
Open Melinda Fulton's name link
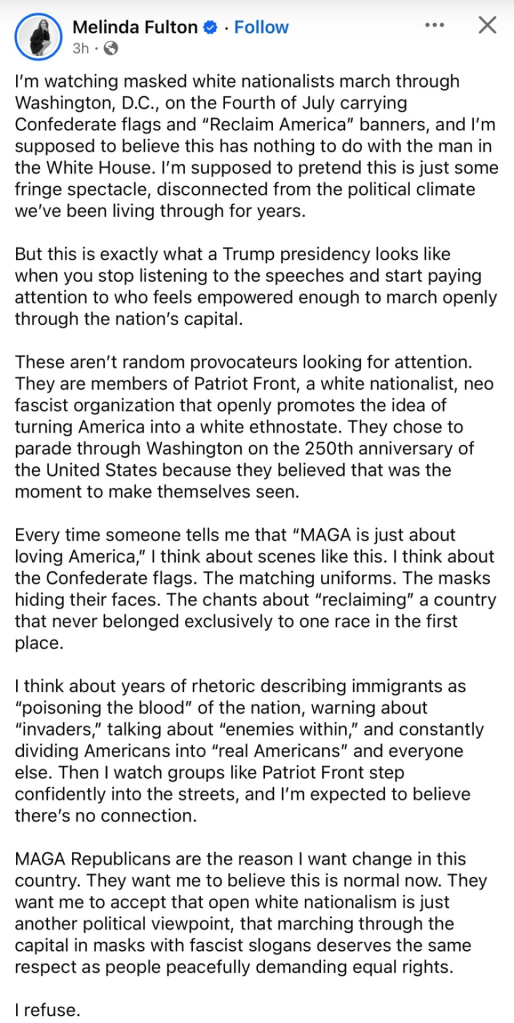tap(135, 27)
